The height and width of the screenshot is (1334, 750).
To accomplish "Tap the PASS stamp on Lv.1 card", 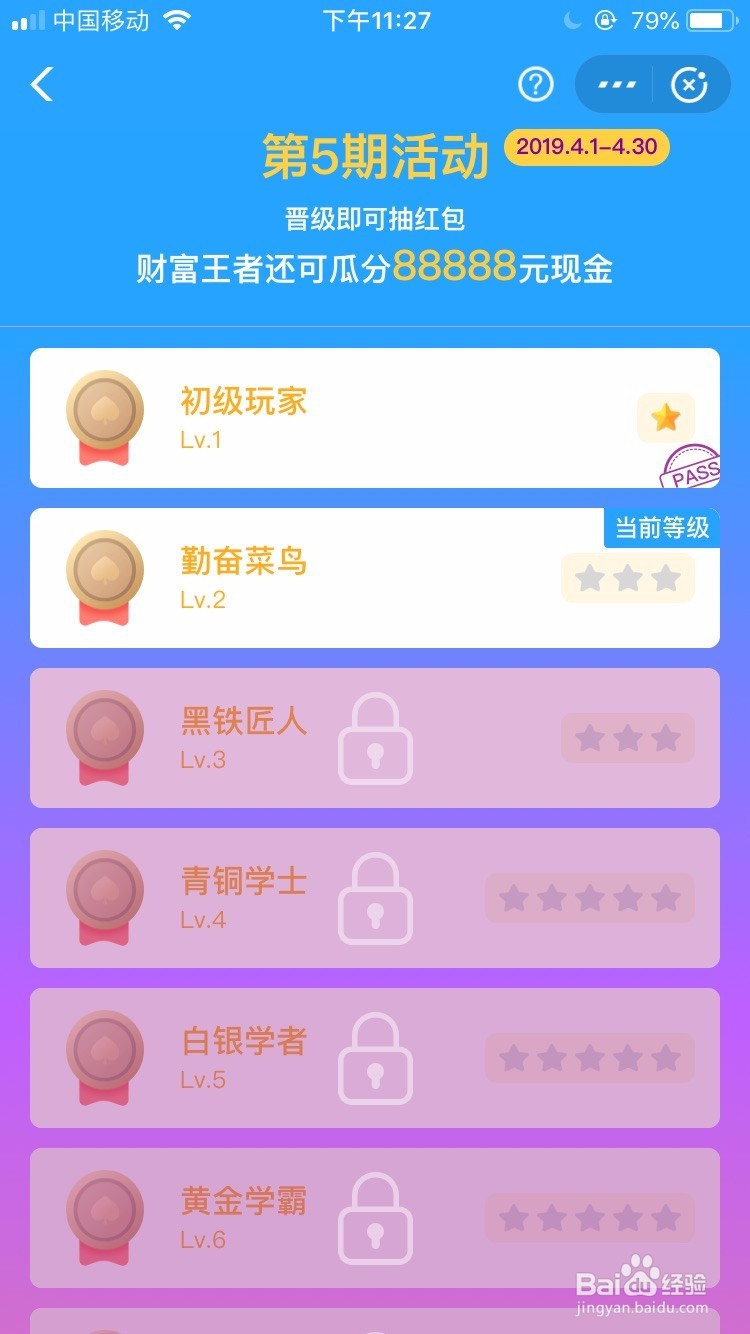I will click(x=696, y=470).
